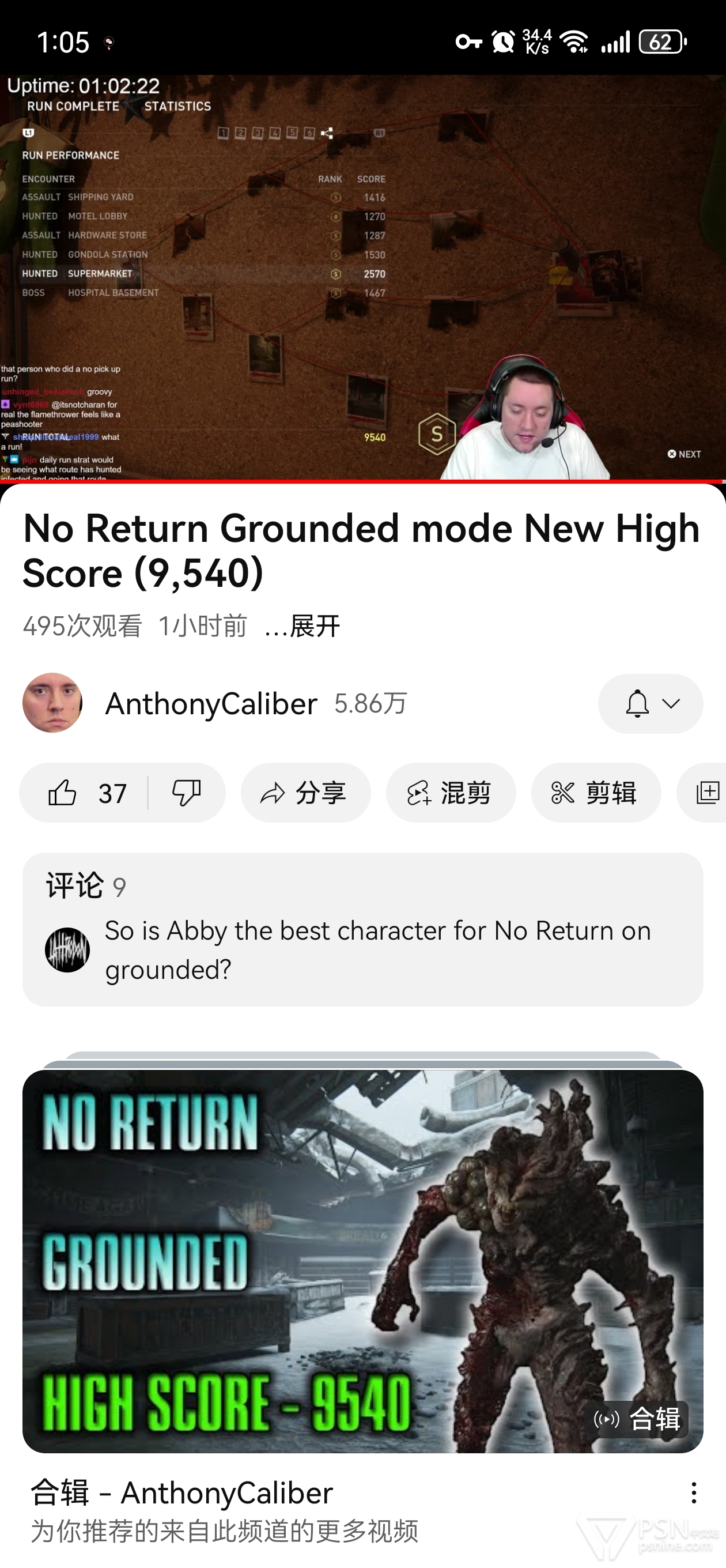Open AnthonyCaliber's channel page
The height and width of the screenshot is (1568, 726).
click(211, 704)
